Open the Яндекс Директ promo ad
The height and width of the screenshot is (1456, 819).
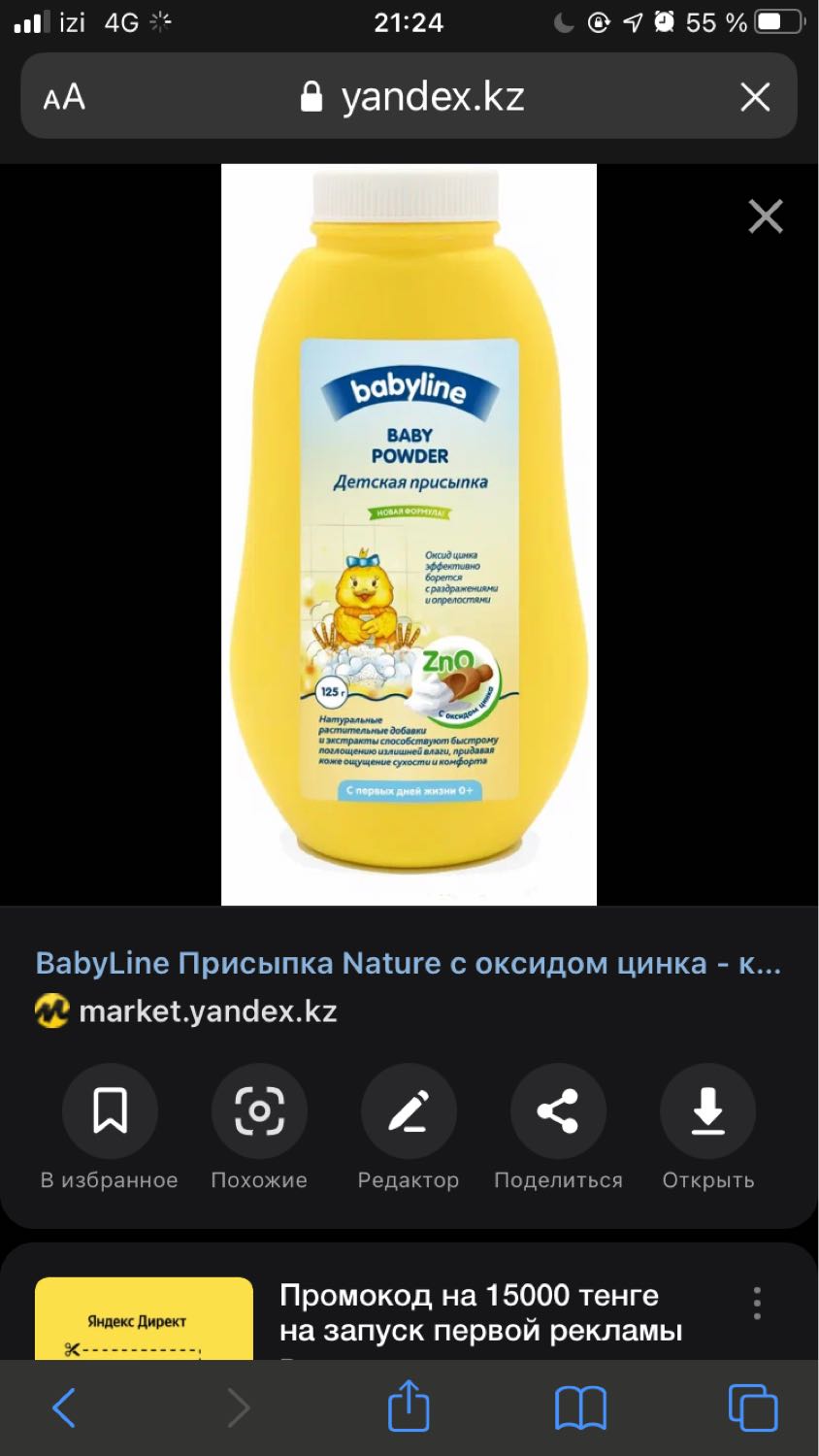pos(480,1312)
